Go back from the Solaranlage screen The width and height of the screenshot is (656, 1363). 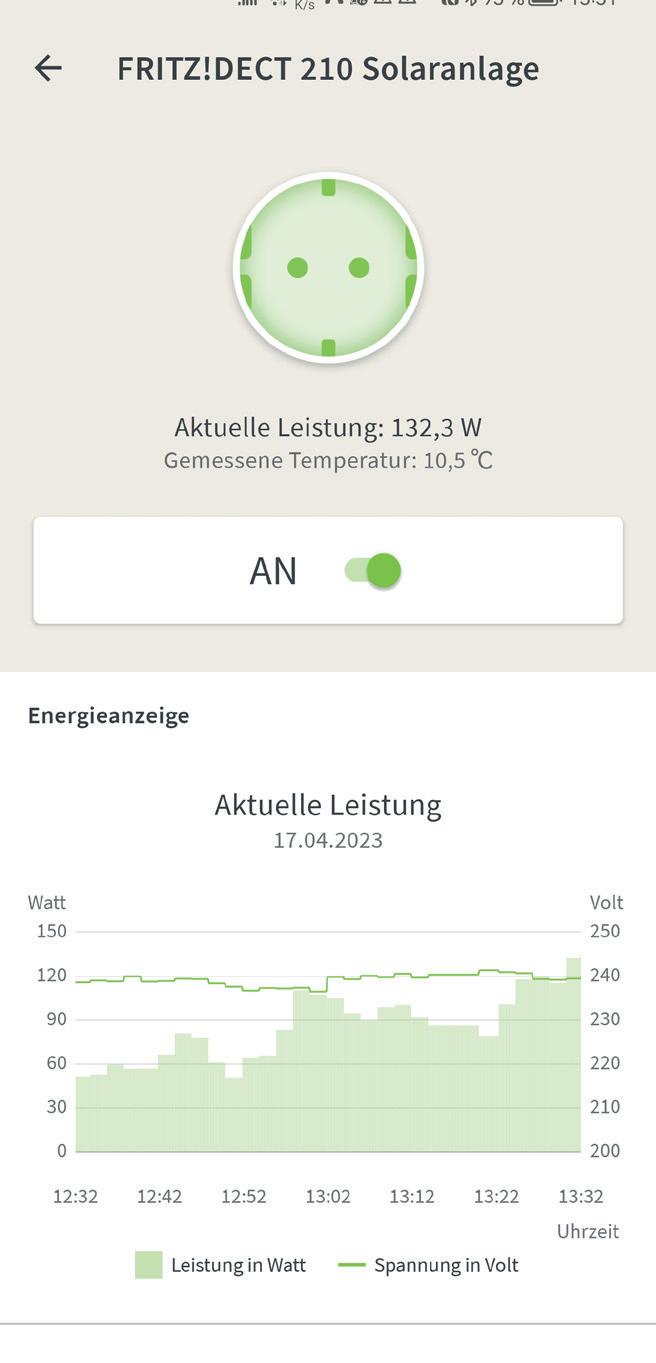click(x=48, y=68)
